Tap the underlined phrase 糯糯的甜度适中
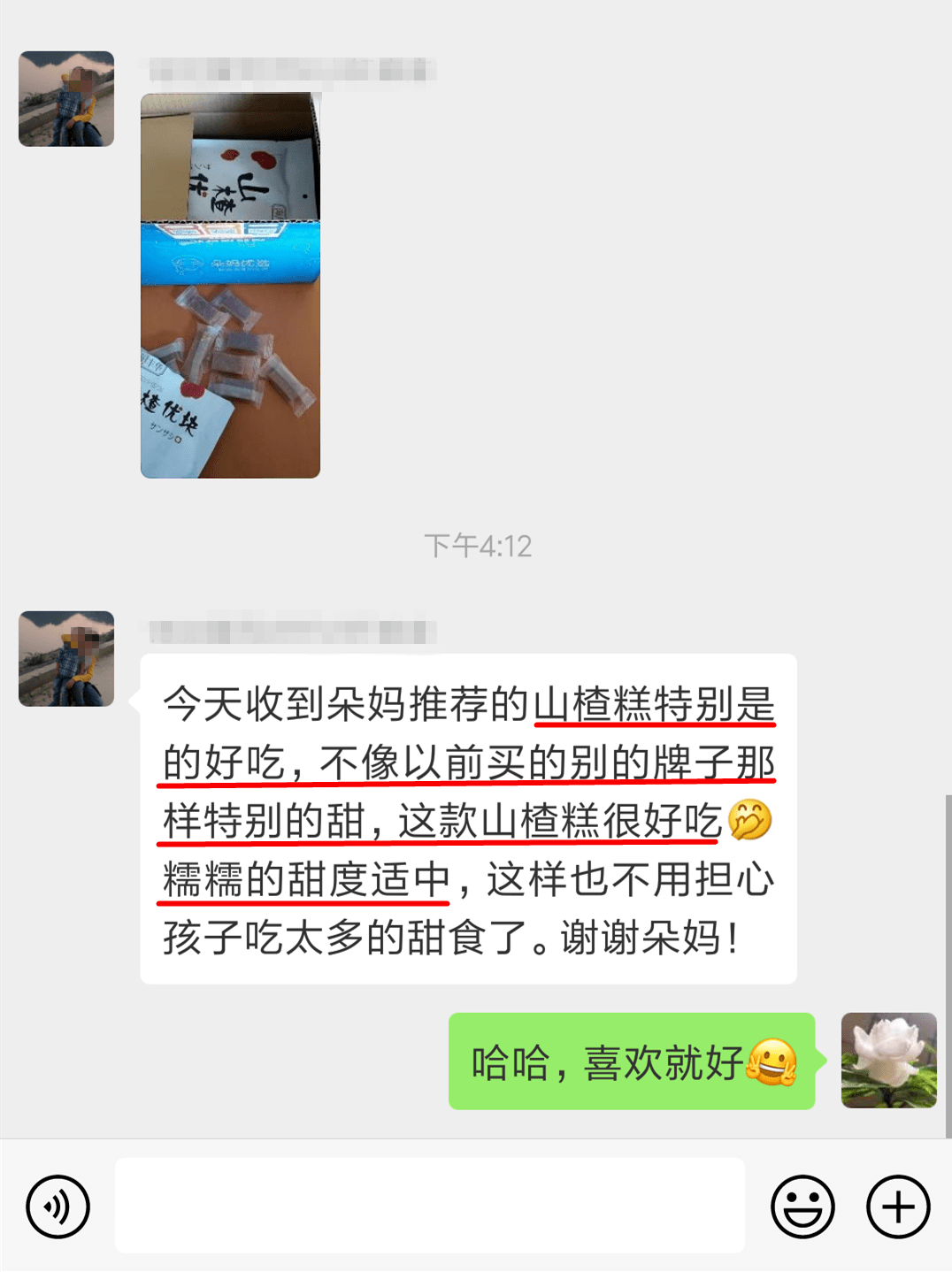Viewport: 952px width, 1272px height. 301,878
